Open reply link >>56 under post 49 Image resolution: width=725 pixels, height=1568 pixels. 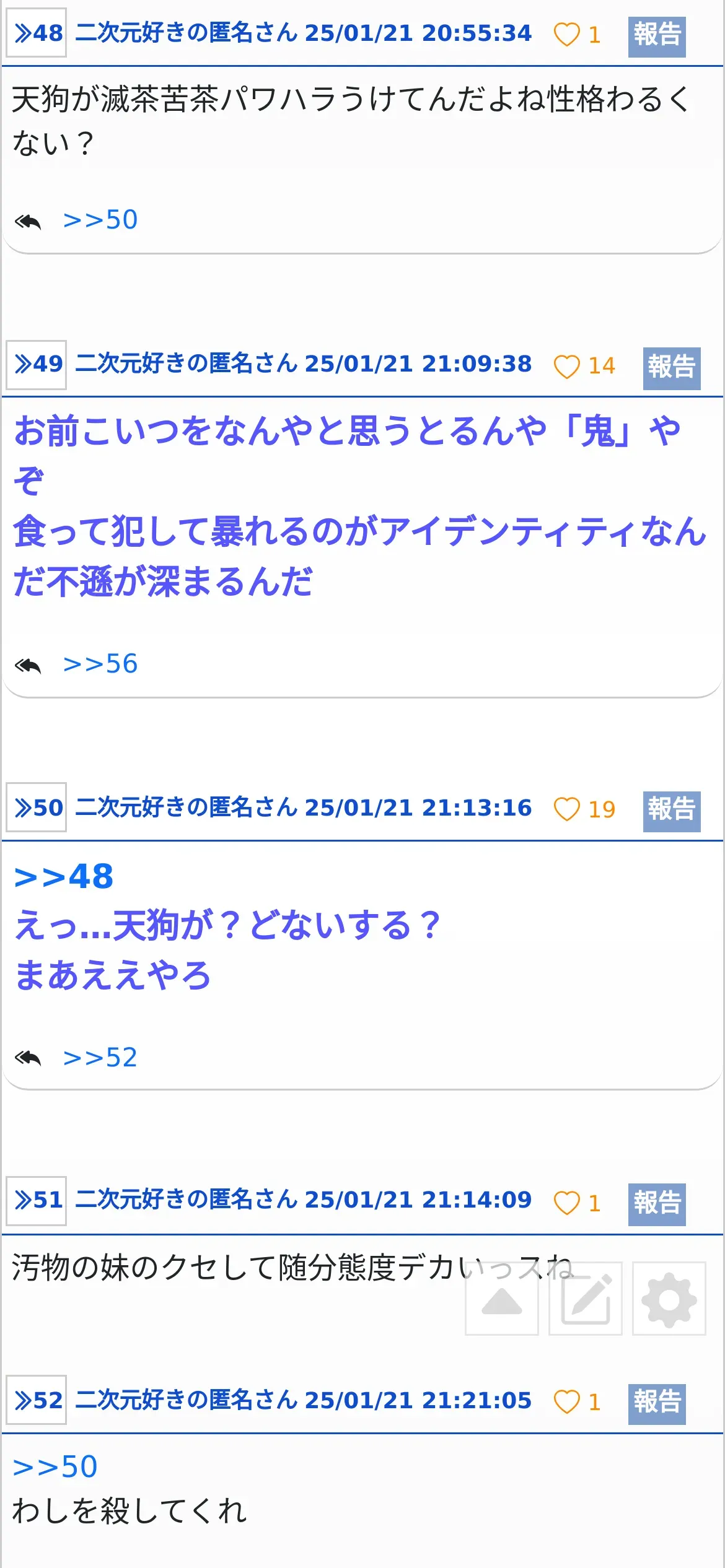click(100, 664)
